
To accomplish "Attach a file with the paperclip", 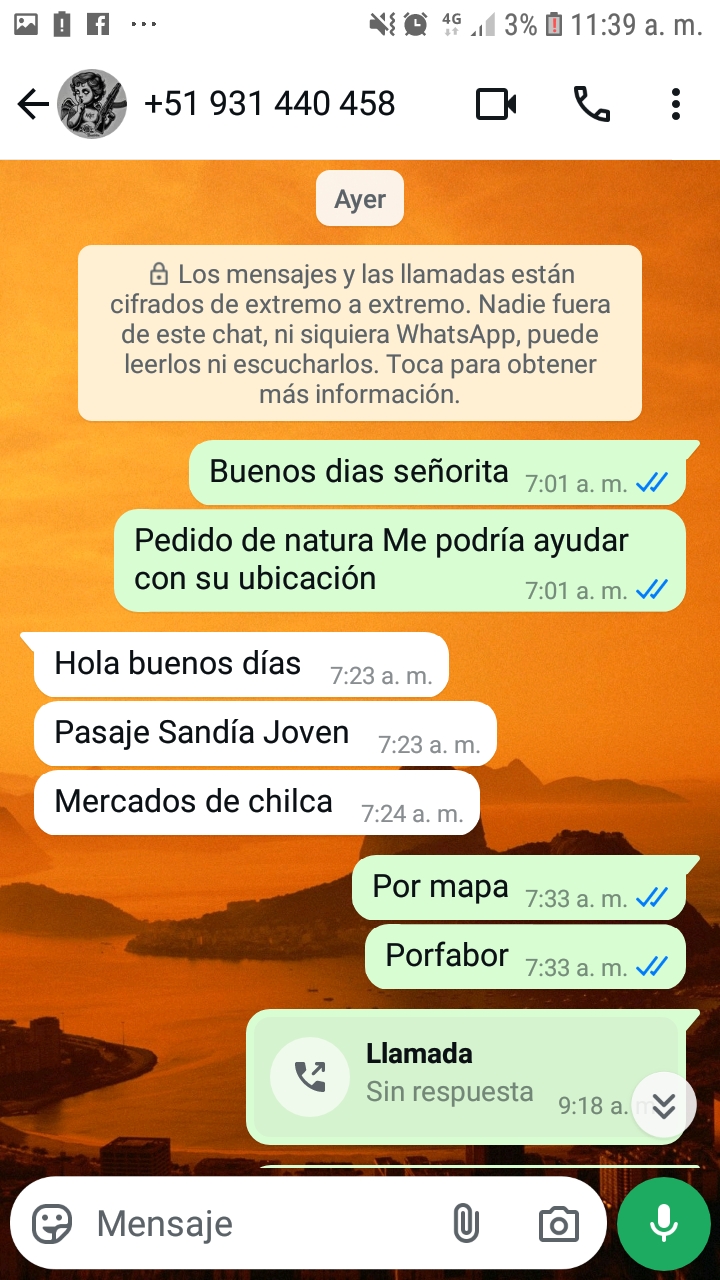I will (x=466, y=1223).
